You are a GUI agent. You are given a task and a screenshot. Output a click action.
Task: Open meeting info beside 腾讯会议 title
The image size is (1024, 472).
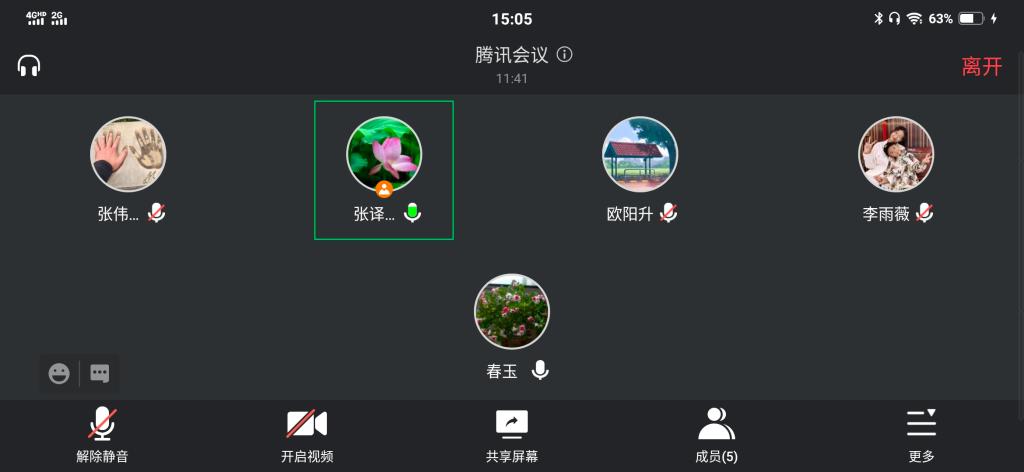click(565, 55)
